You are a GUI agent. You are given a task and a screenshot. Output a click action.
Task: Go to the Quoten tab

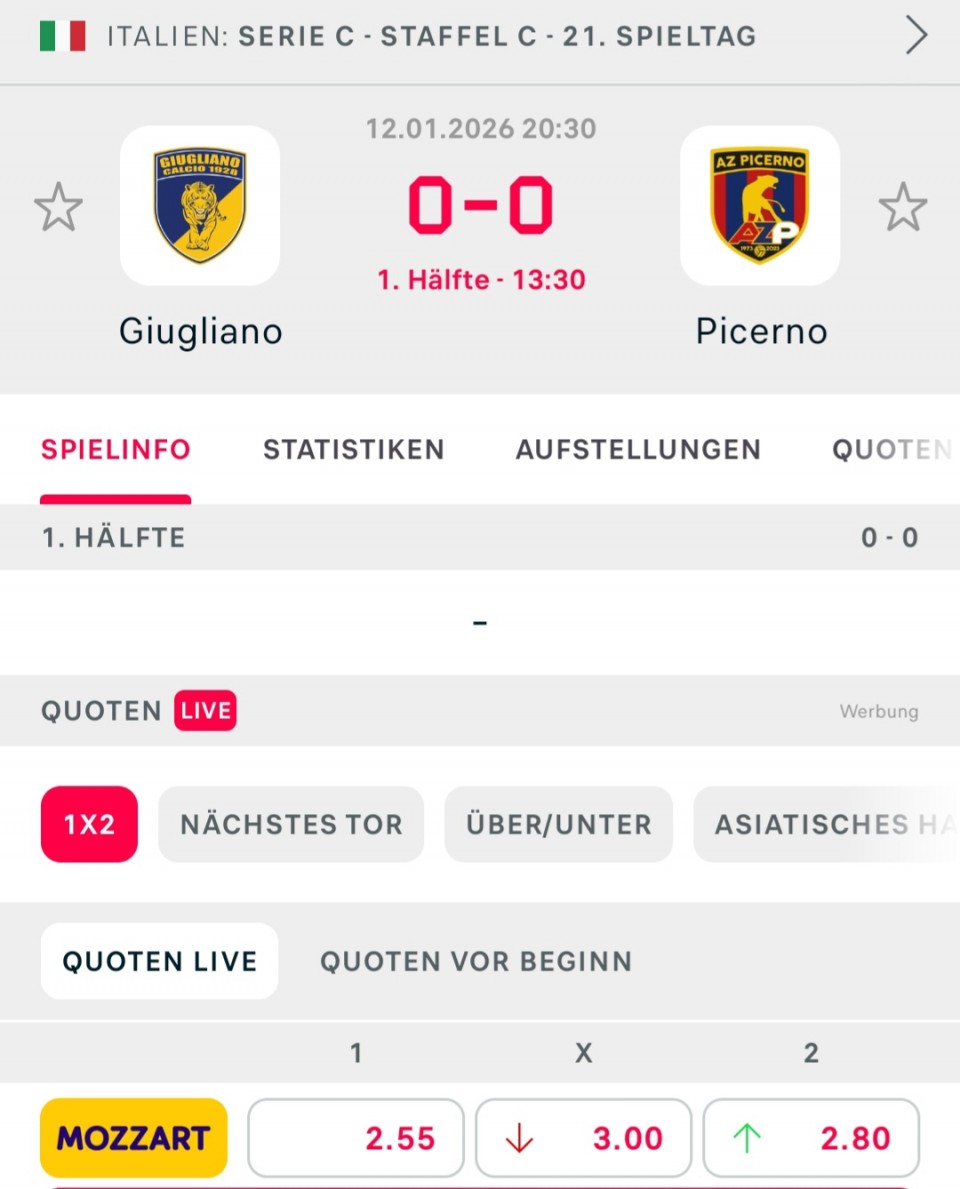coord(890,450)
